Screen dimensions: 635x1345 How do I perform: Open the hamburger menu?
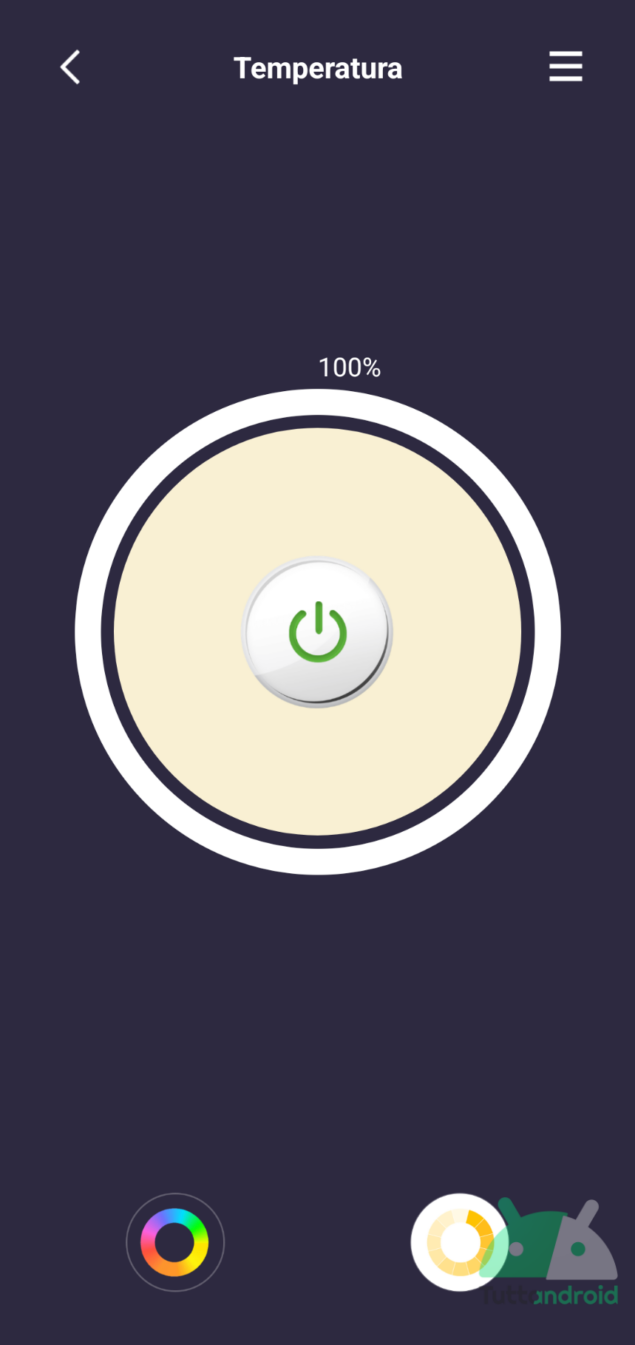click(565, 67)
